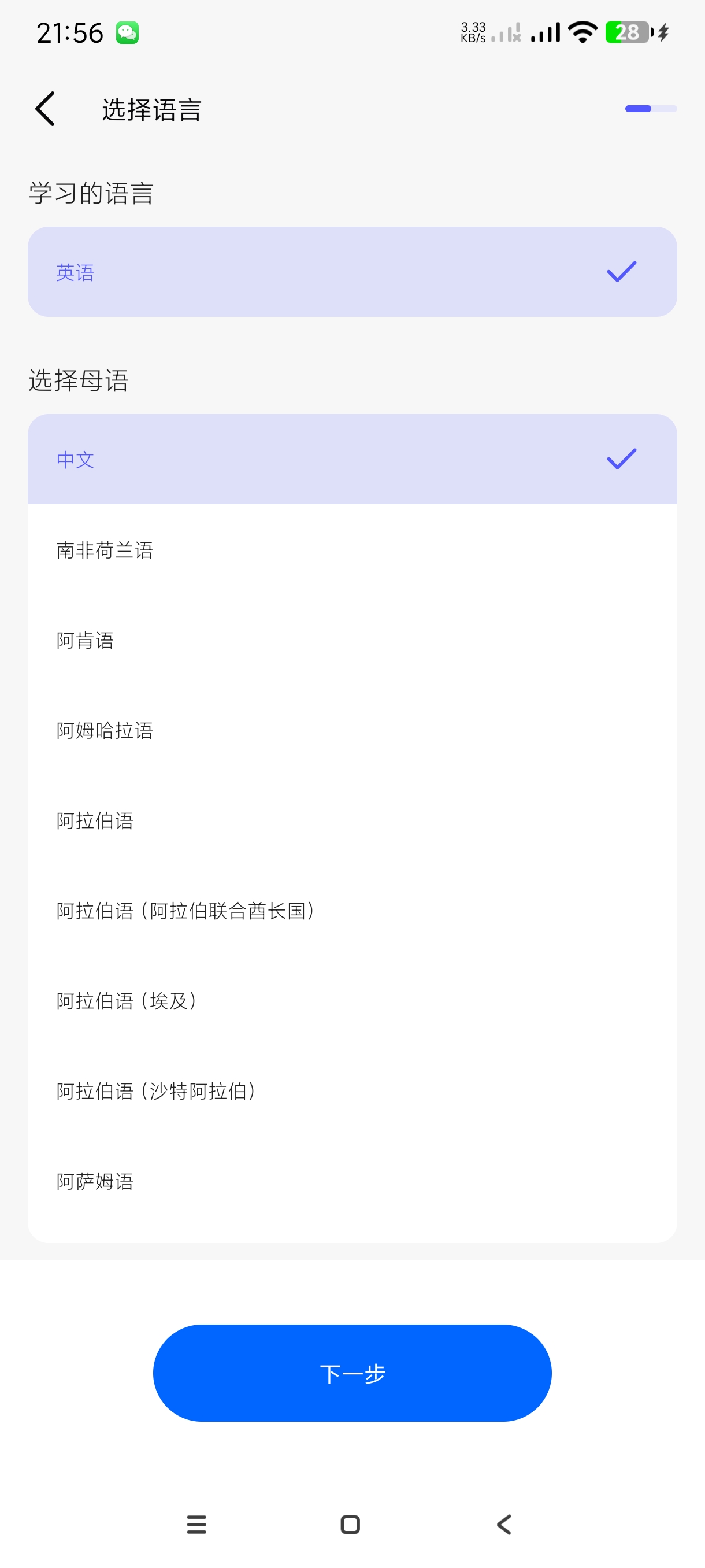The image size is (705, 1568).
Task: Pick 阿拉伯语（阿拉伯联合酋长国）
Action: coord(351,911)
